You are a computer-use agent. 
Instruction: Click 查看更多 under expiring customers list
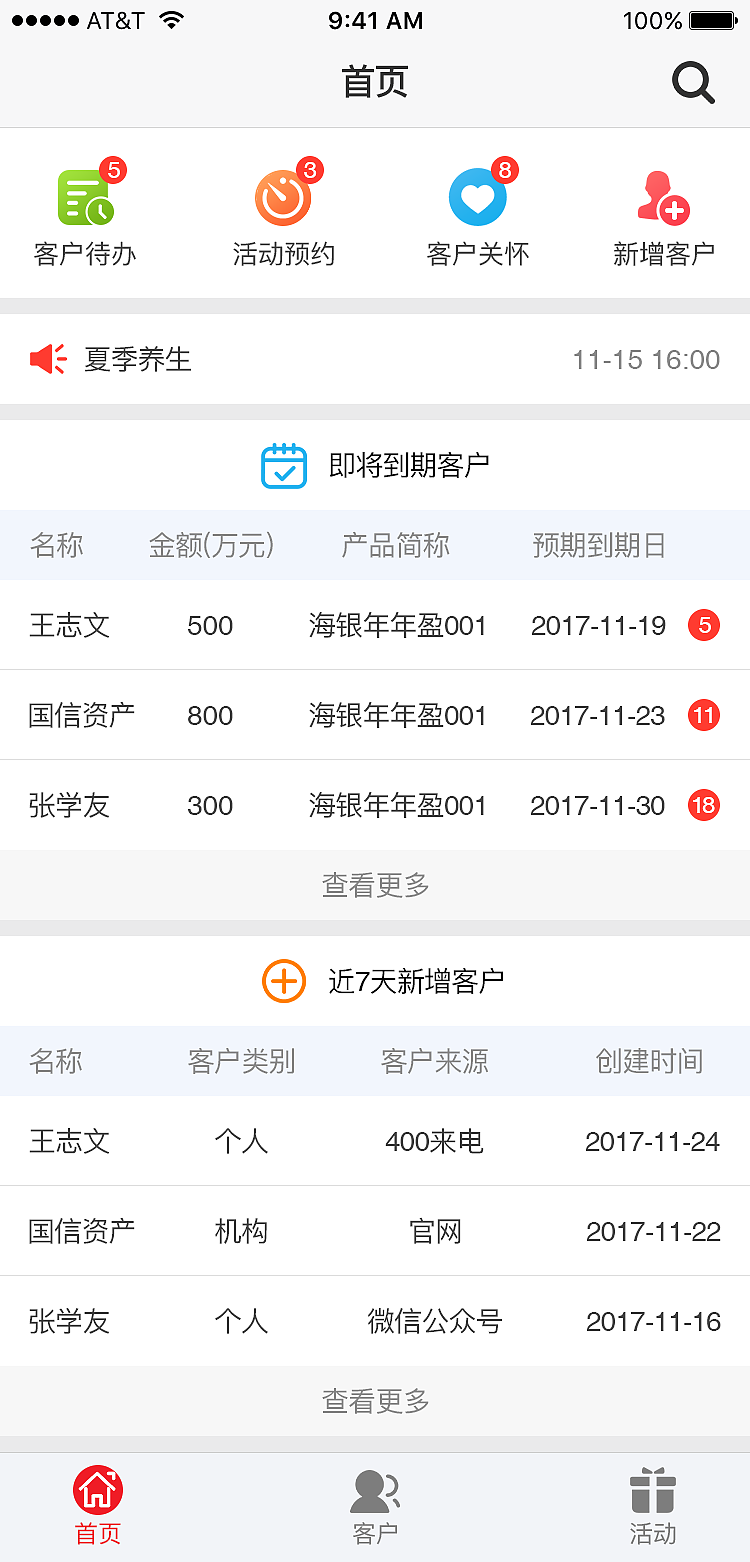374,884
